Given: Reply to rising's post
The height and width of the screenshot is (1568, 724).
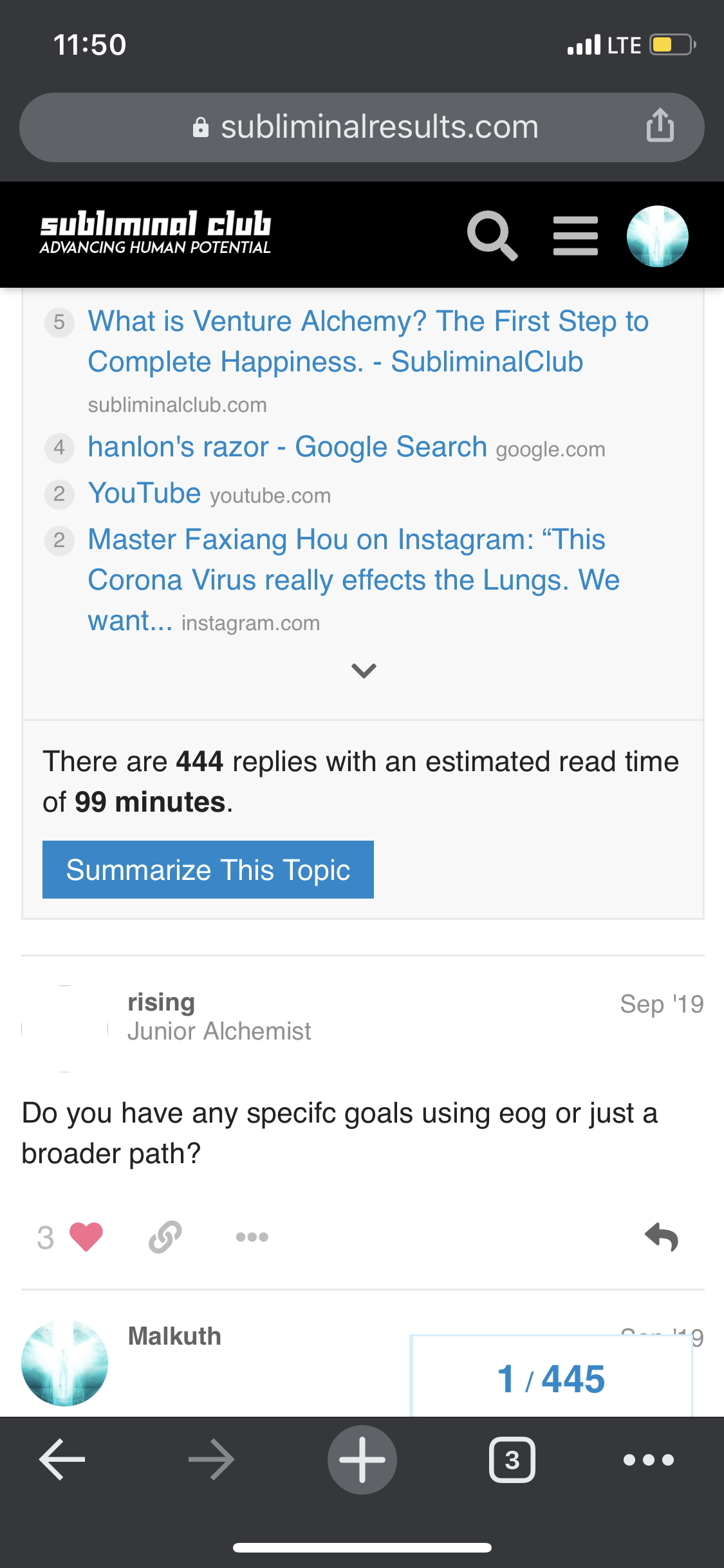Looking at the screenshot, I should [662, 1237].
